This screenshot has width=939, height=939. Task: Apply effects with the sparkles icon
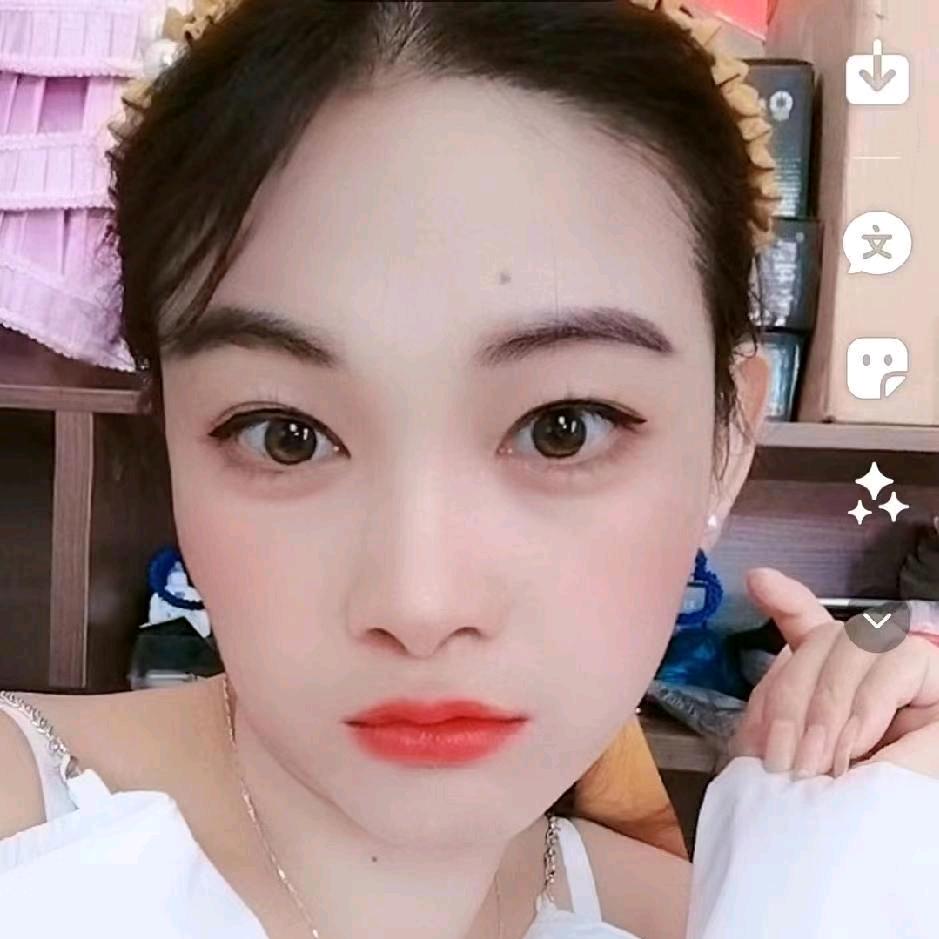877,494
